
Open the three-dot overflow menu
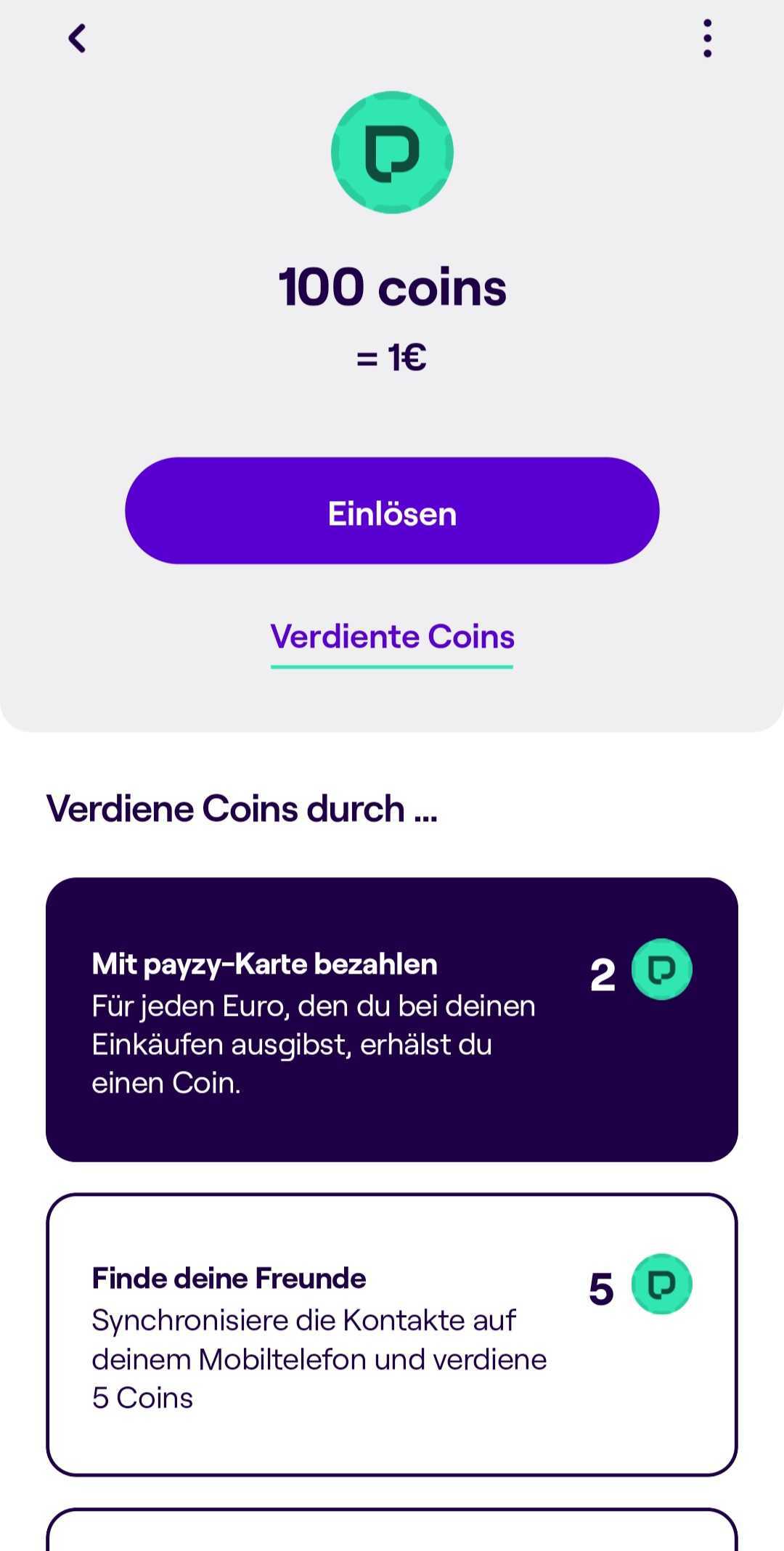point(707,38)
